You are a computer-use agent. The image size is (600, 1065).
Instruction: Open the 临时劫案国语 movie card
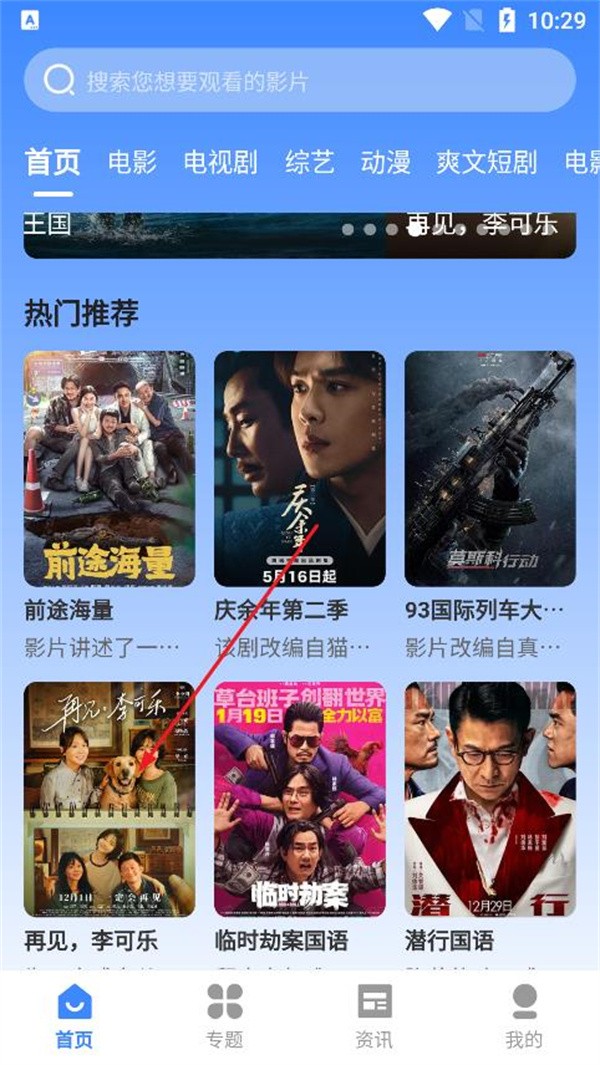(x=299, y=799)
